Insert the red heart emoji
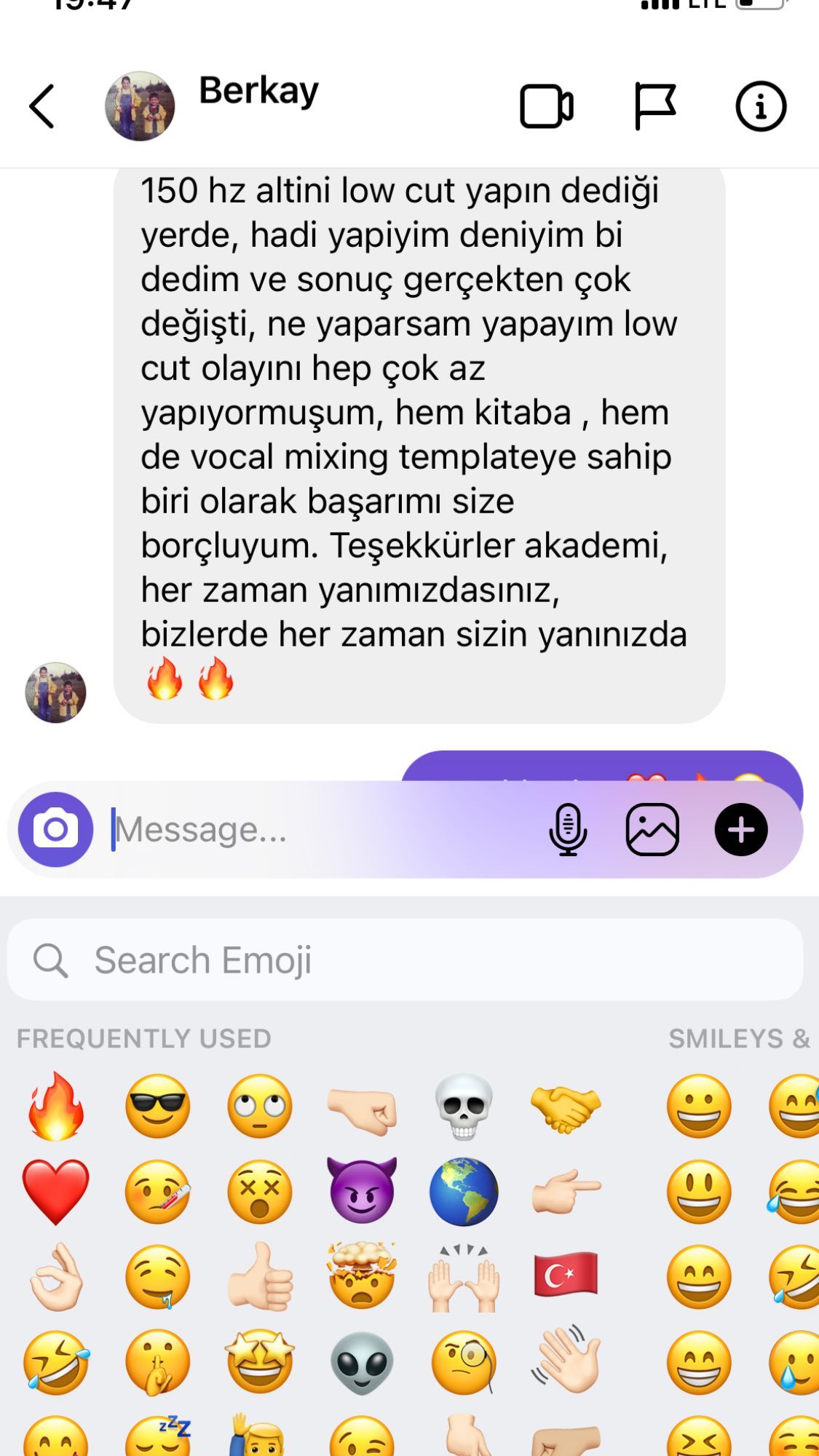This screenshot has height=1456, width=819. tap(56, 1192)
